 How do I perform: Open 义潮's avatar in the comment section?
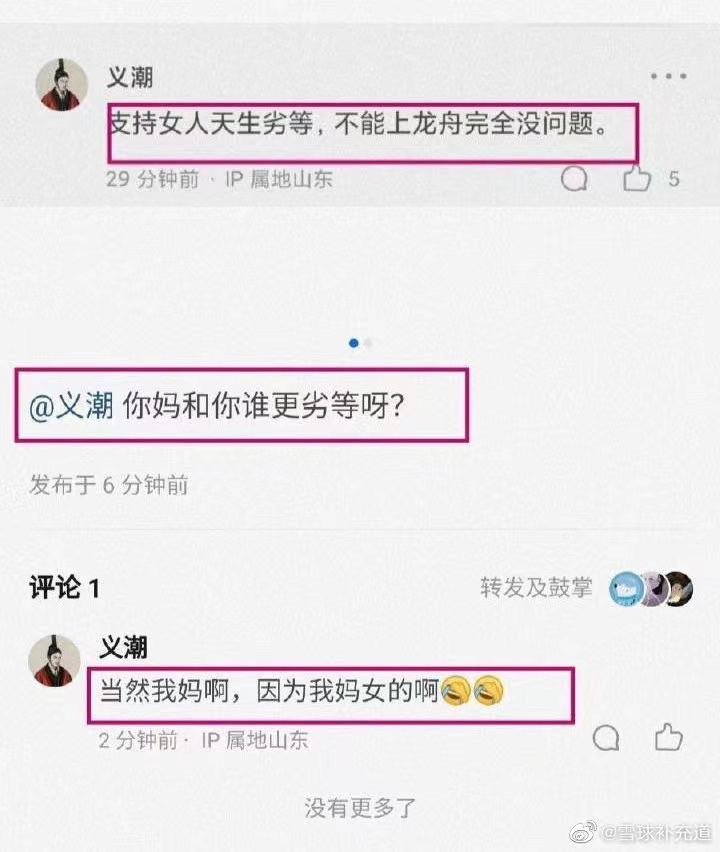[55, 660]
